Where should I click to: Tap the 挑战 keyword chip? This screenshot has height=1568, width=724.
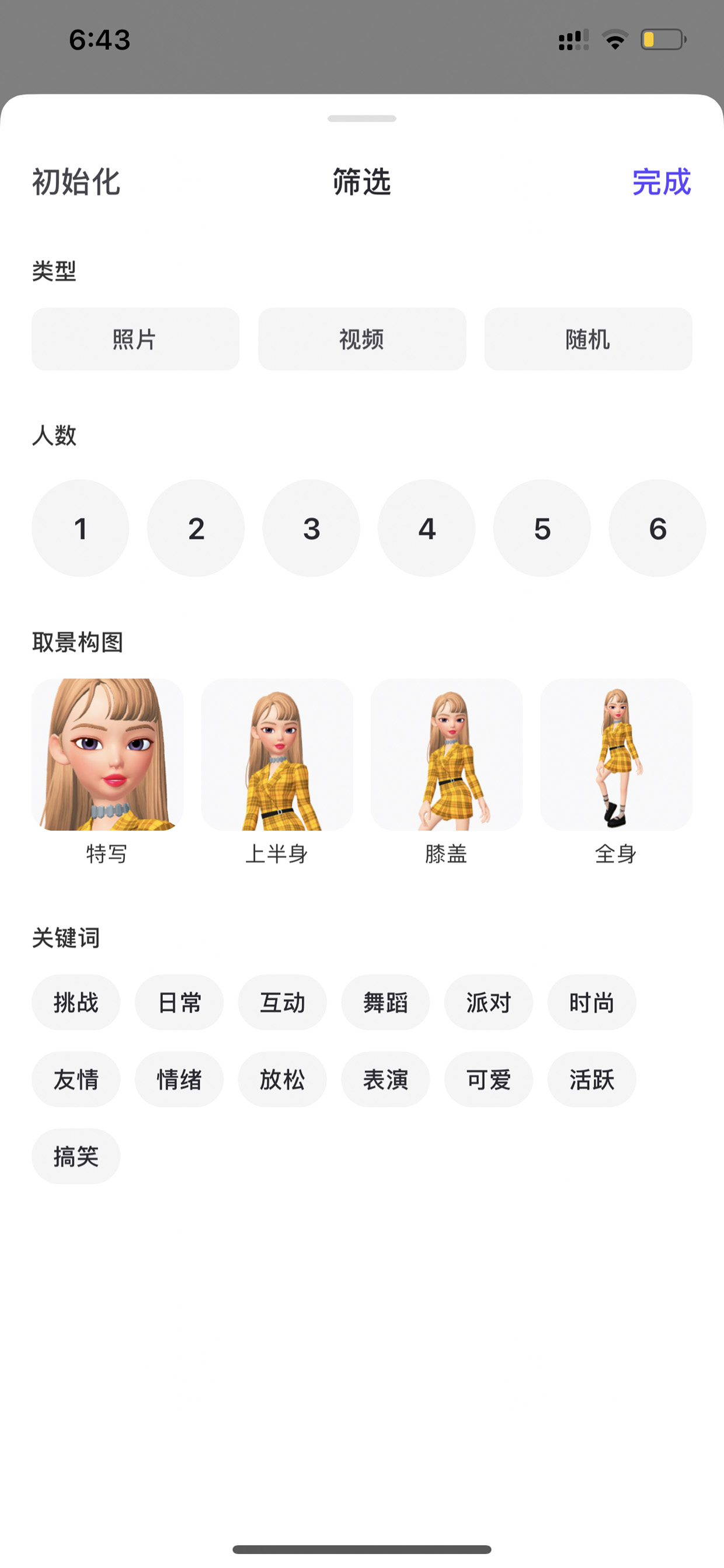(76, 1002)
